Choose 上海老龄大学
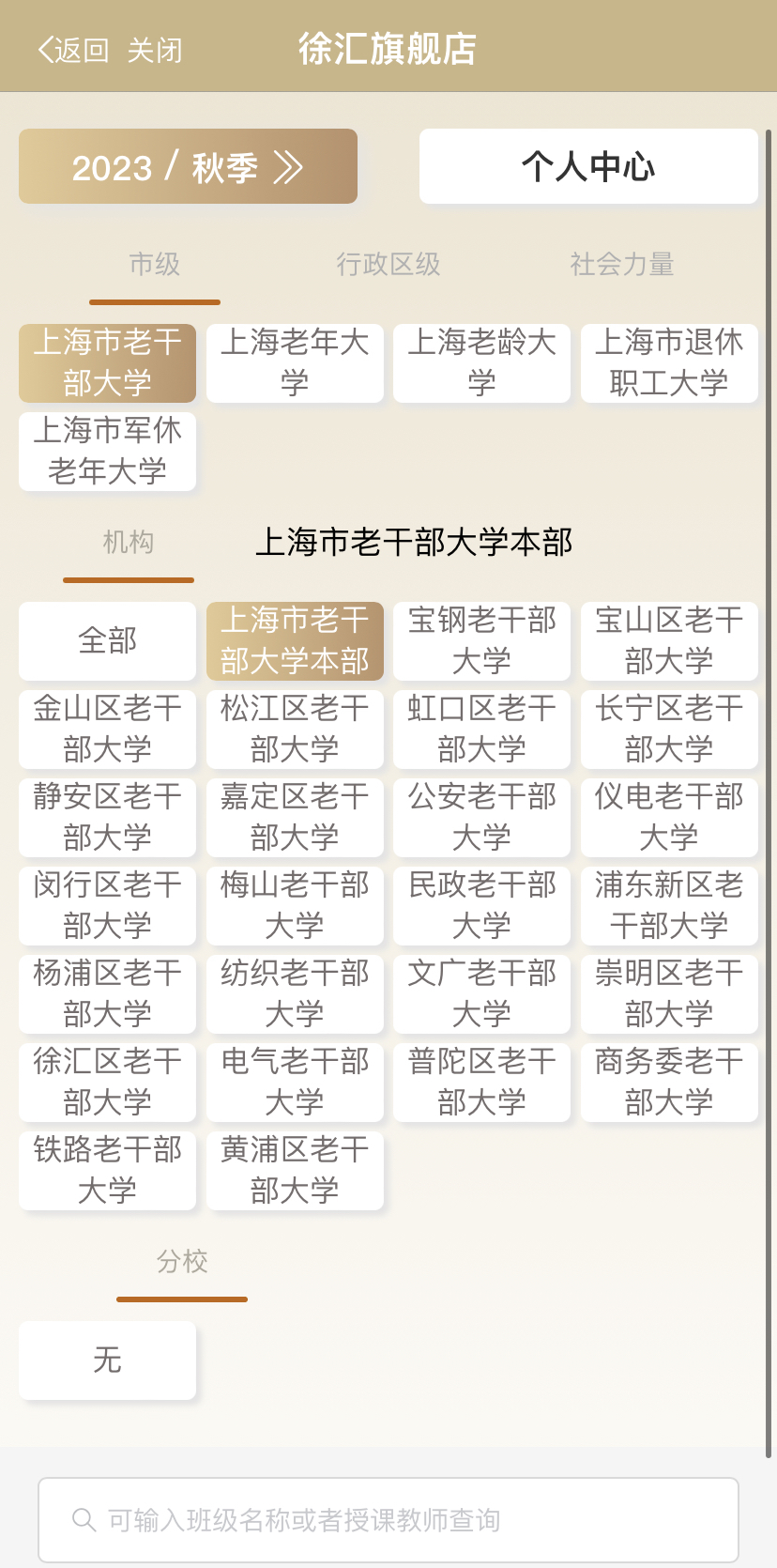The width and height of the screenshot is (777, 1568). (x=481, y=363)
